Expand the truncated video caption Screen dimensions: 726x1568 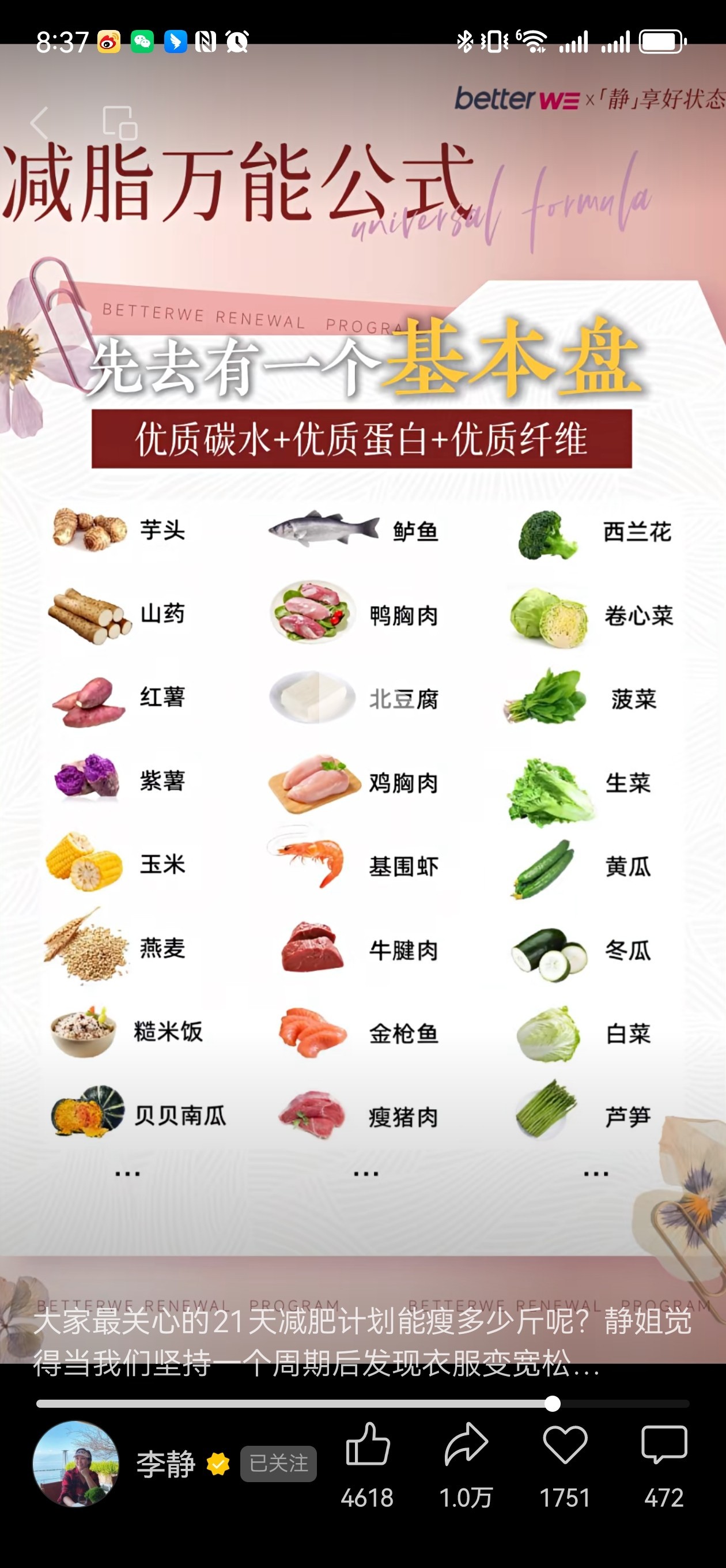[x=362, y=1341]
